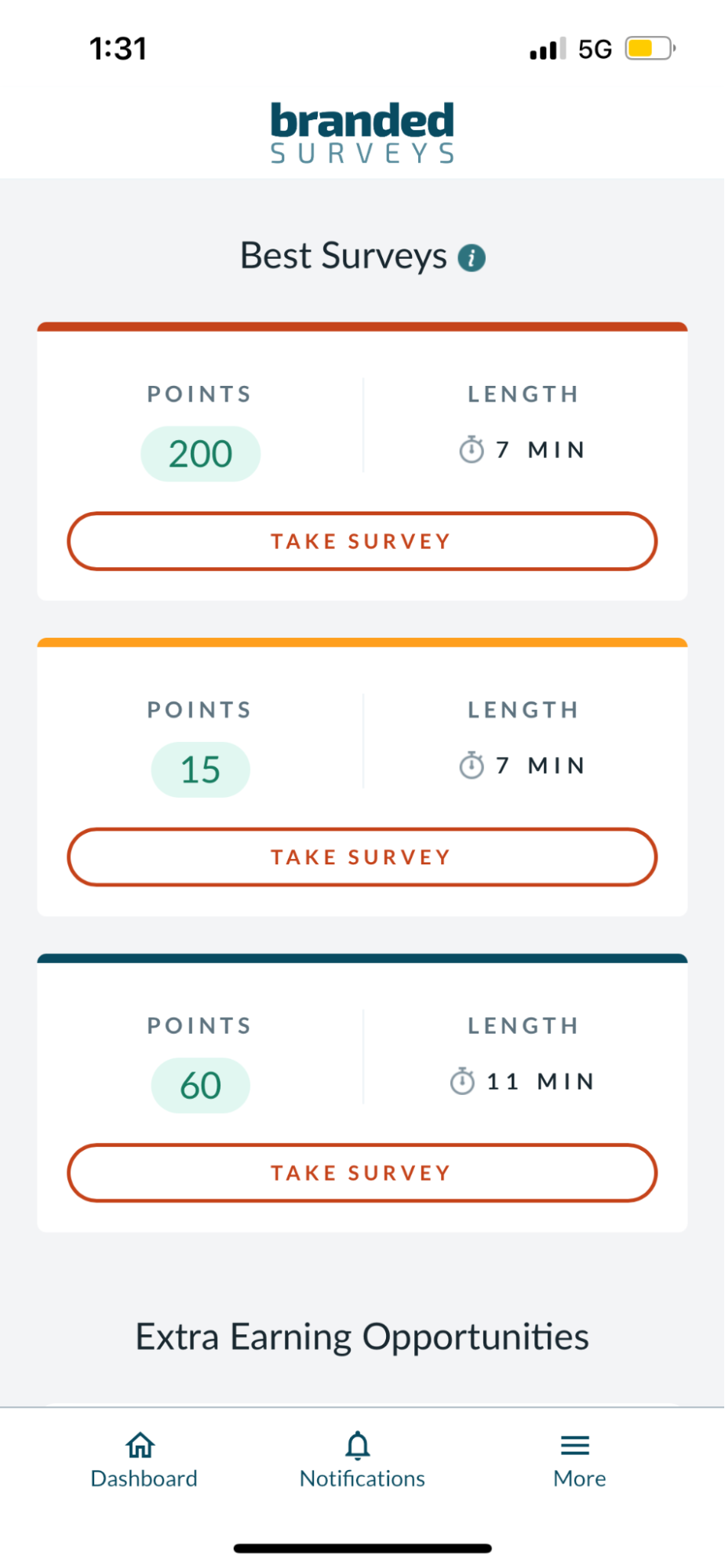Take the 60-point 11-minute survey

(361, 1173)
